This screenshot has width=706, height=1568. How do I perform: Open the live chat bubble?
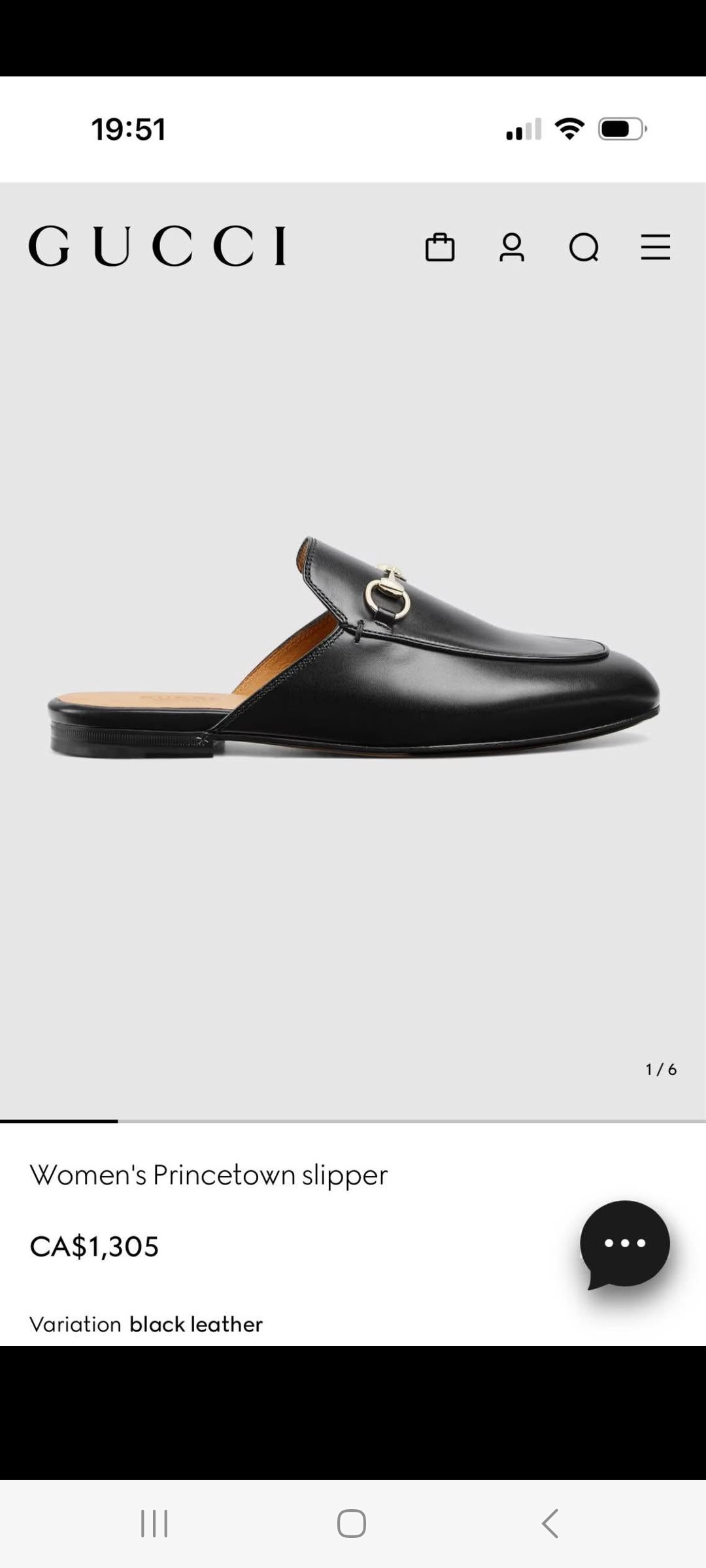coord(625,1243)
